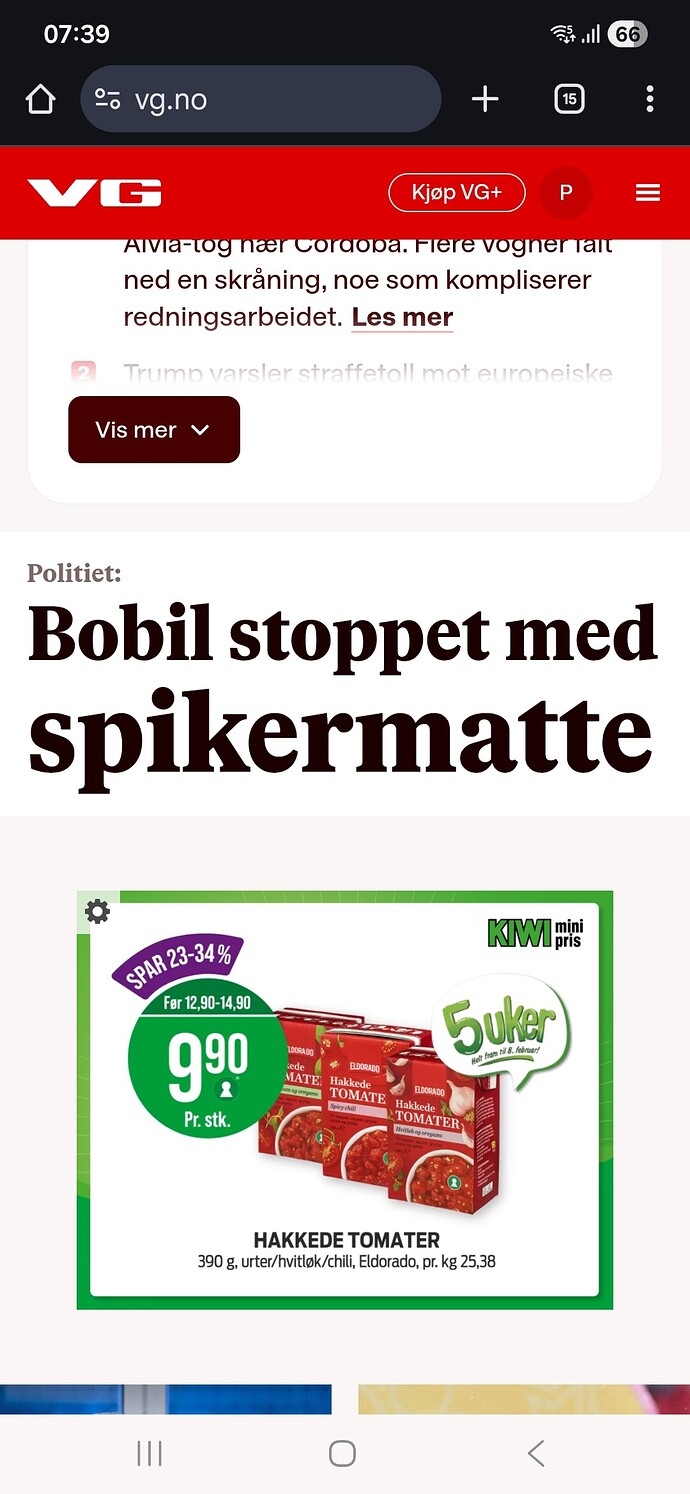Image resolution: width=690 pixels, height=1494 pixels.
Task: Go to the browser home page
Action: 40,99
